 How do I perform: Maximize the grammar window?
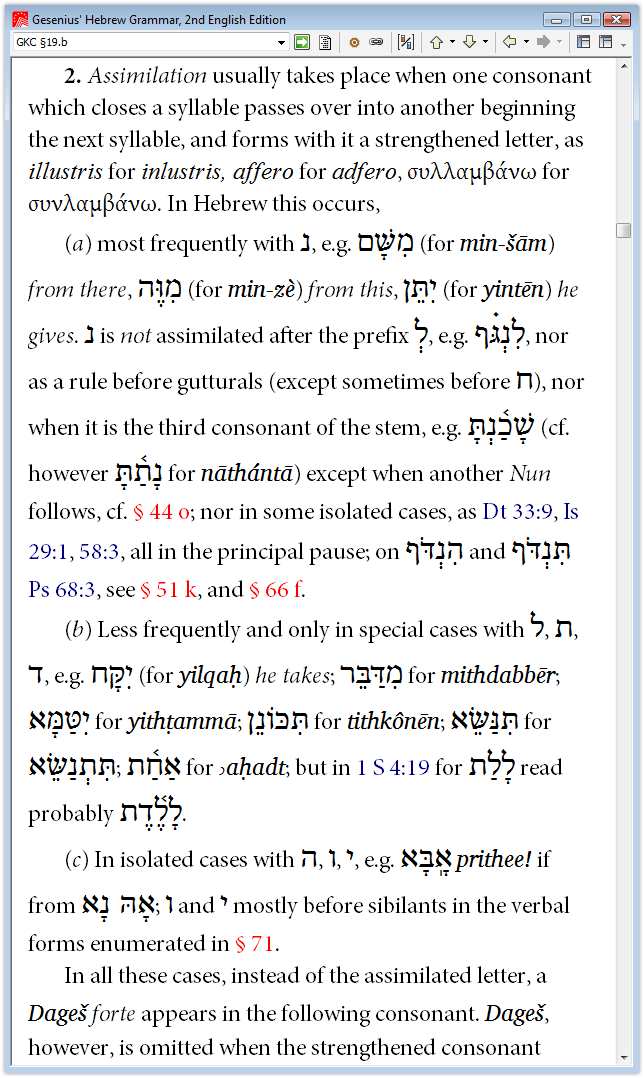click(587, 19)
